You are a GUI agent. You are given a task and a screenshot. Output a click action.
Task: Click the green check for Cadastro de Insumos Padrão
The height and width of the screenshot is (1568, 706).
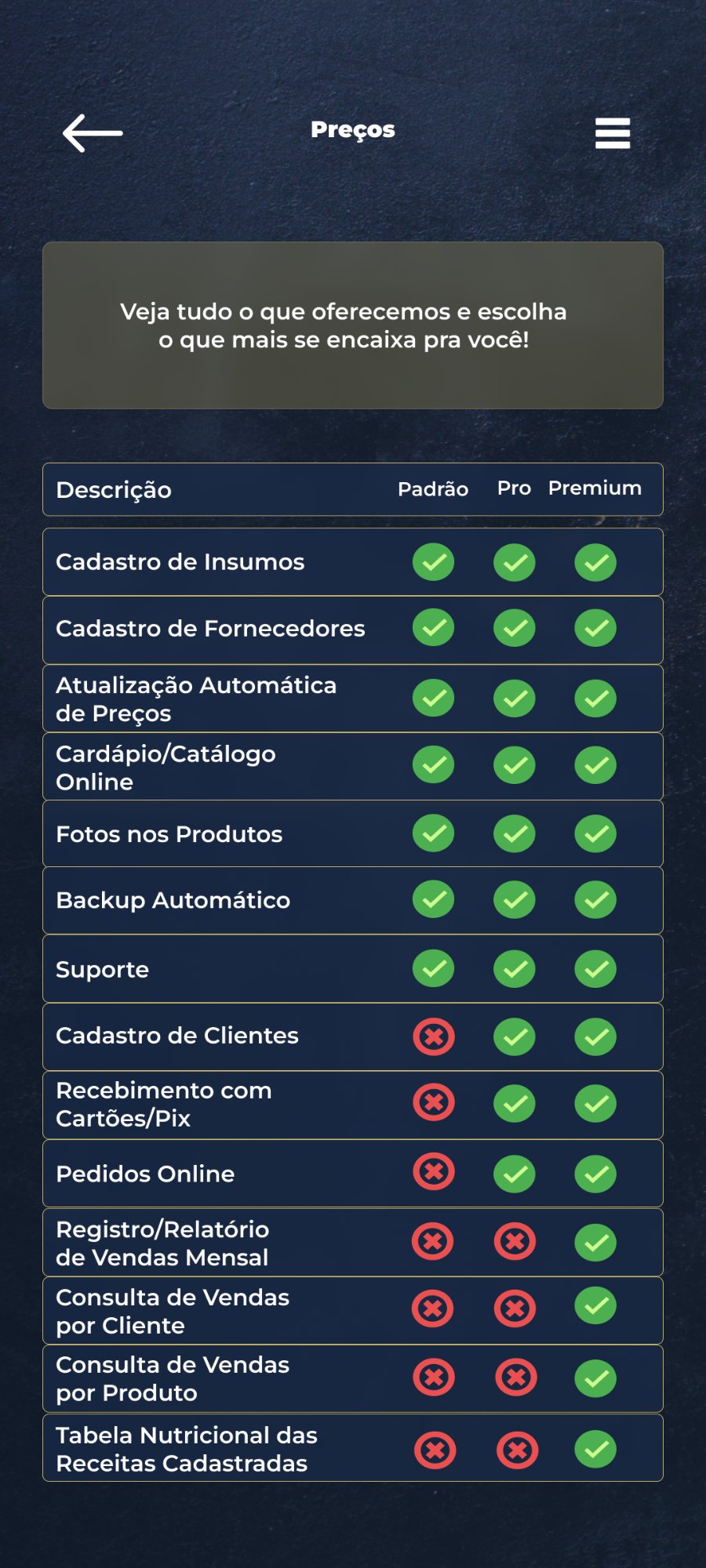pos(433,561)
